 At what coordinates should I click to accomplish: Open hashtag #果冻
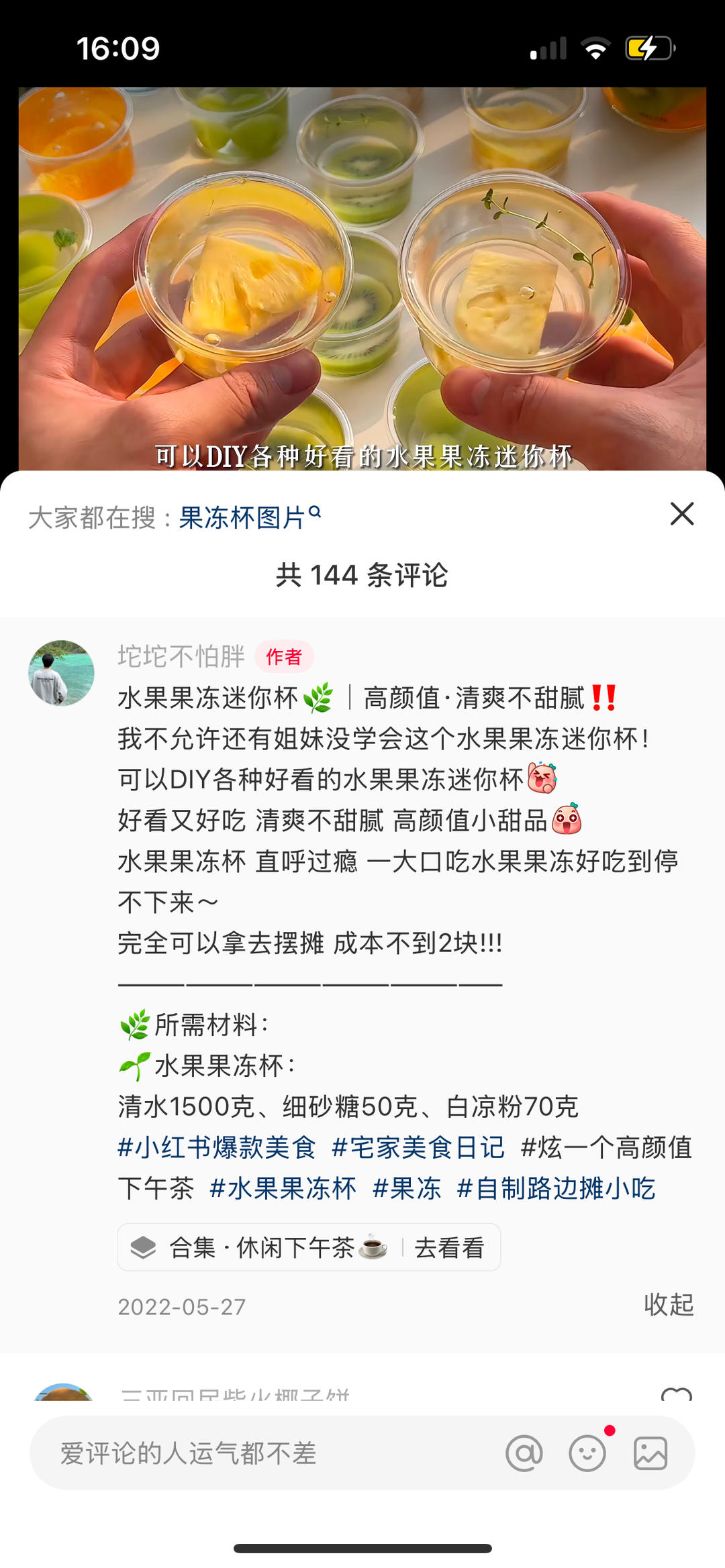[x=406, y=1188]
